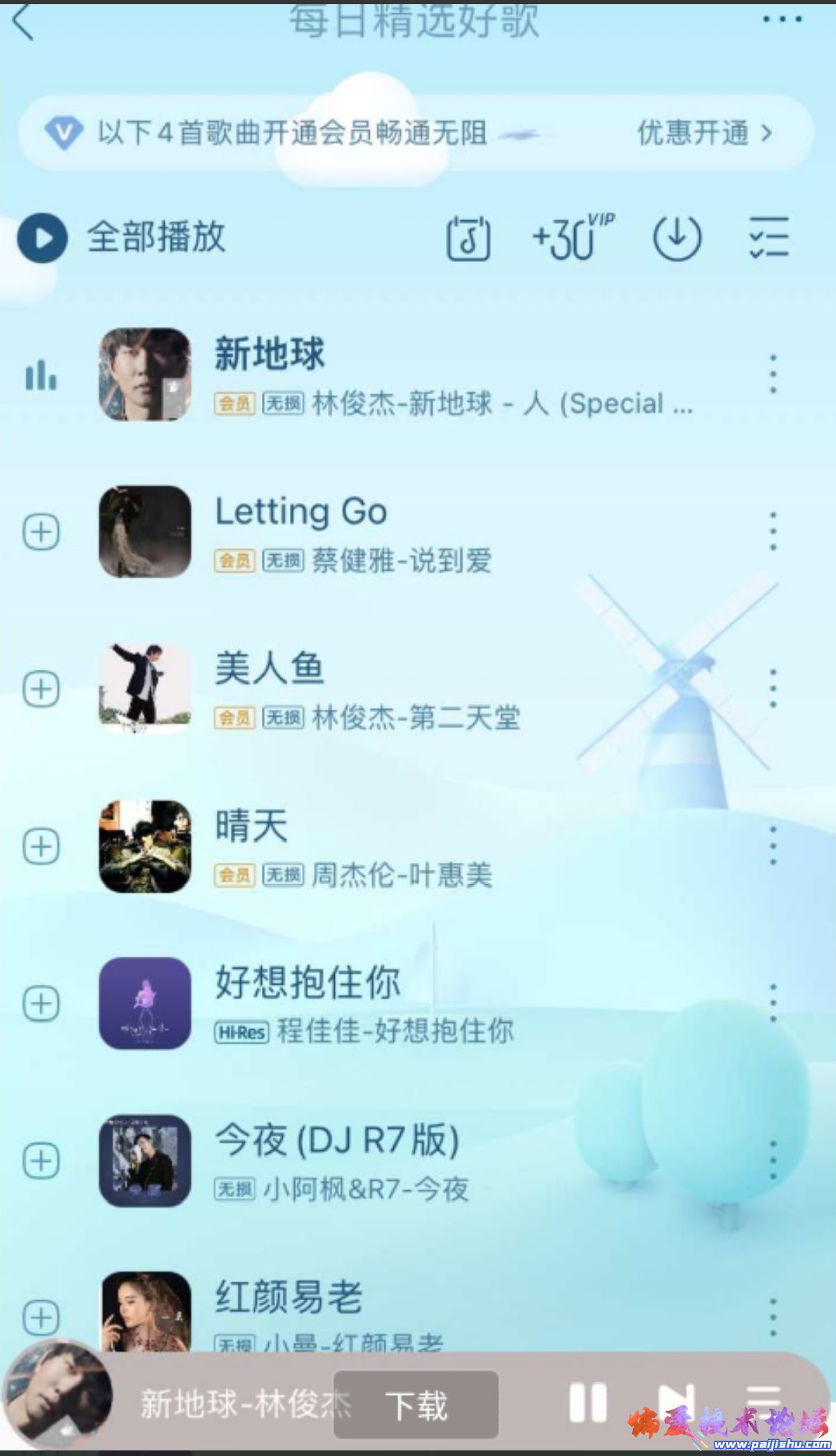
Task: Open the audio quality adjustment icon
Action: click(468, 237)
